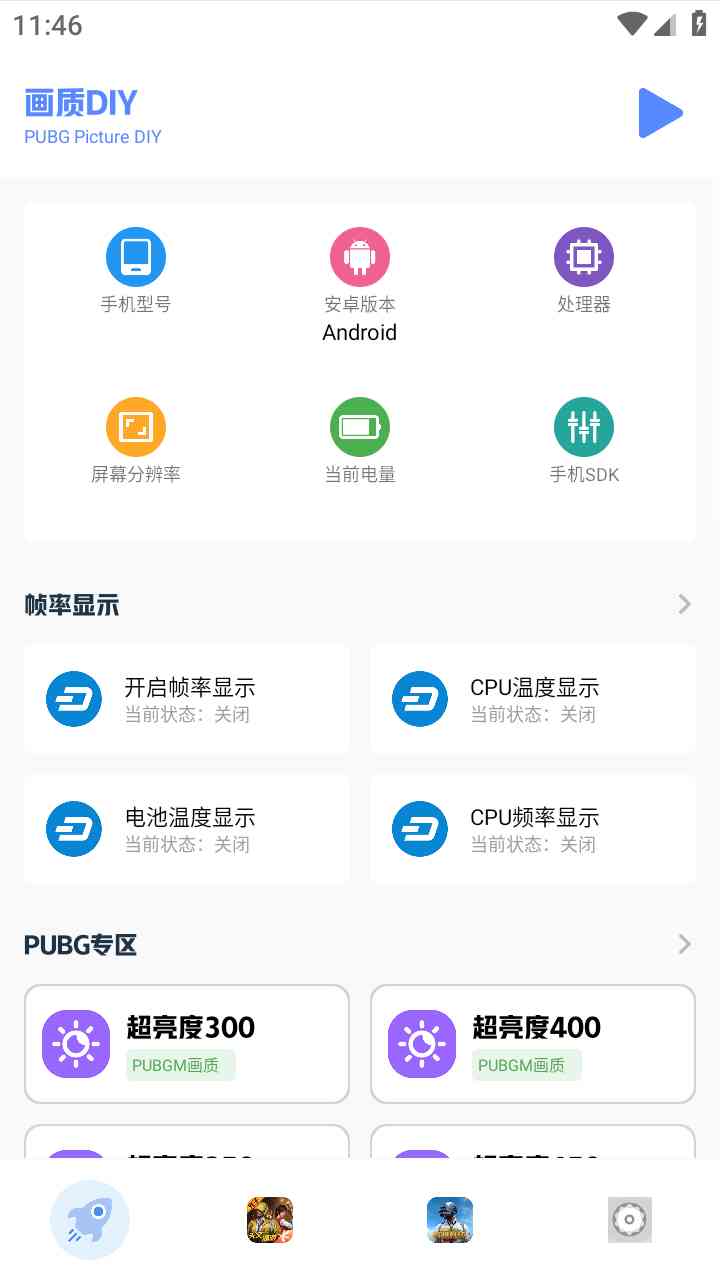Open 电池温度显示 card
Viewport: 720px width, 1280px height.
(x=187, y=828)
